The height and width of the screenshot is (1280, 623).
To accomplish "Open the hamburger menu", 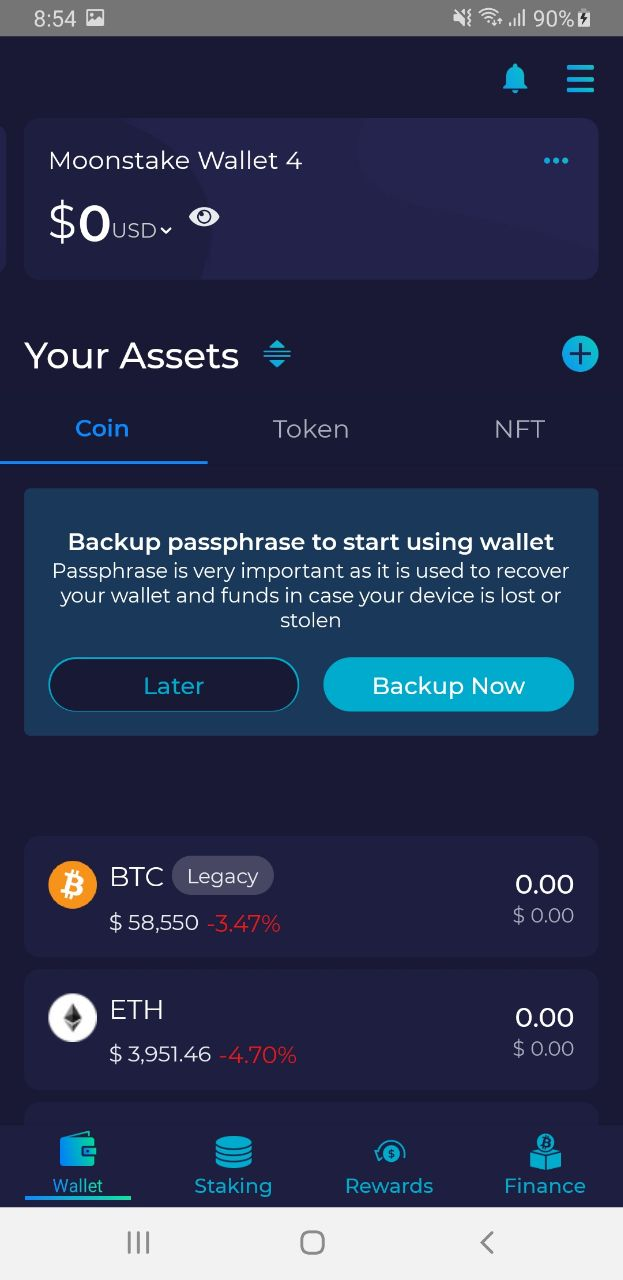I will point(580,78).
